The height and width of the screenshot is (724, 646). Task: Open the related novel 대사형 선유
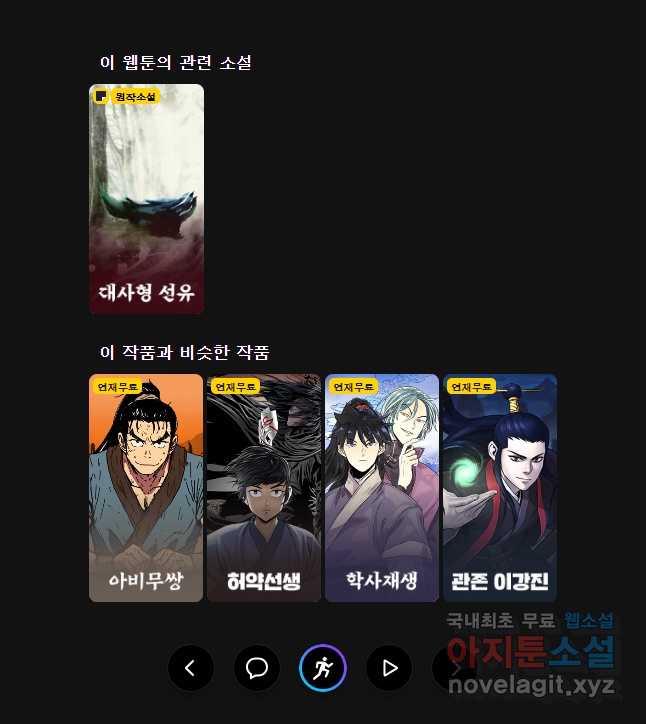click(146, 199)
